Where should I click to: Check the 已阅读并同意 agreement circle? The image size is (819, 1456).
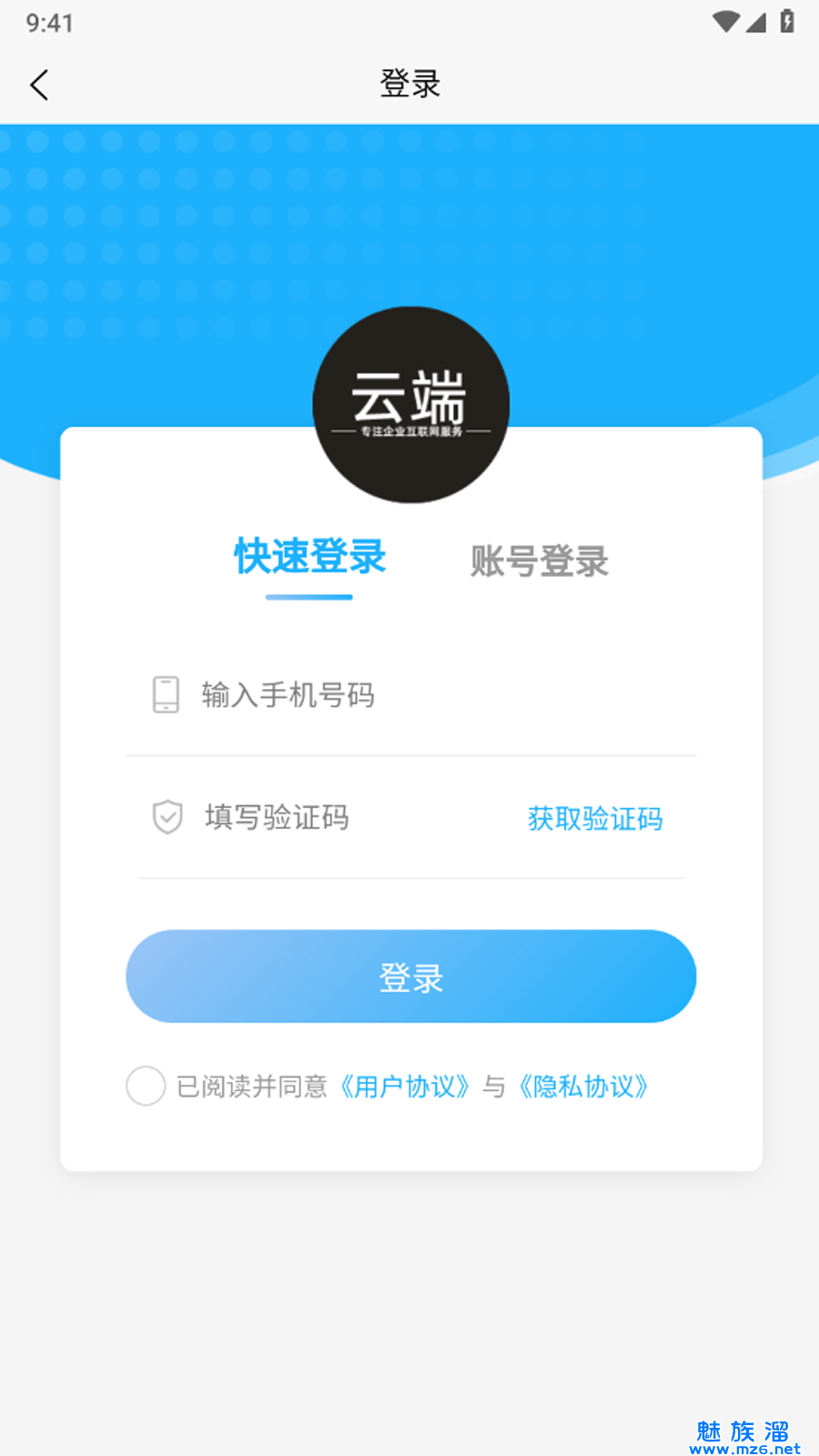pyautogui.click(x=146, y=1086)
